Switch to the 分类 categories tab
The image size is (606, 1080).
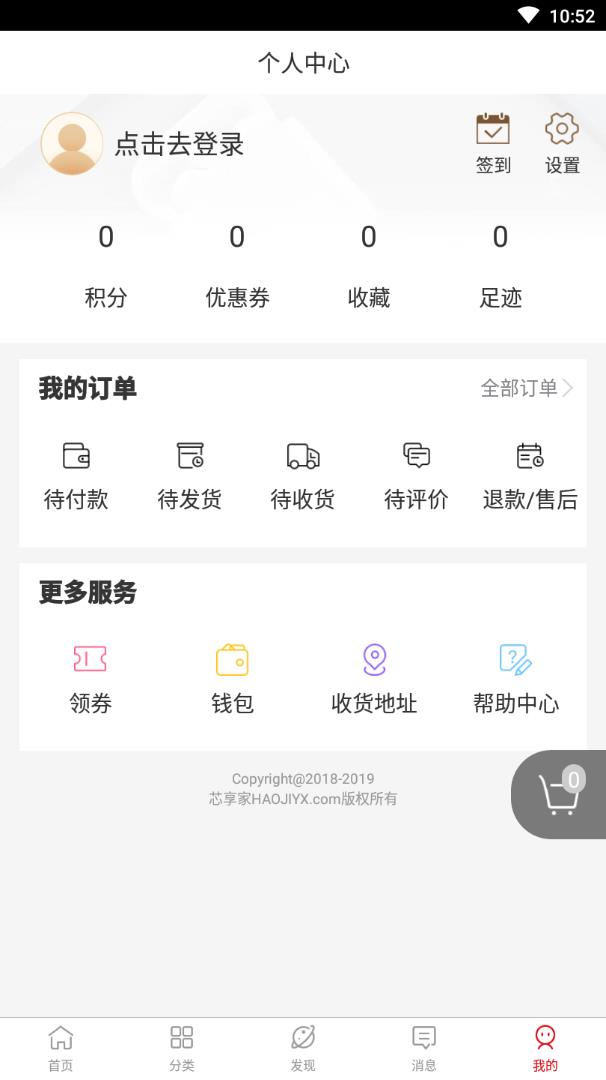tap(182, 1047)
